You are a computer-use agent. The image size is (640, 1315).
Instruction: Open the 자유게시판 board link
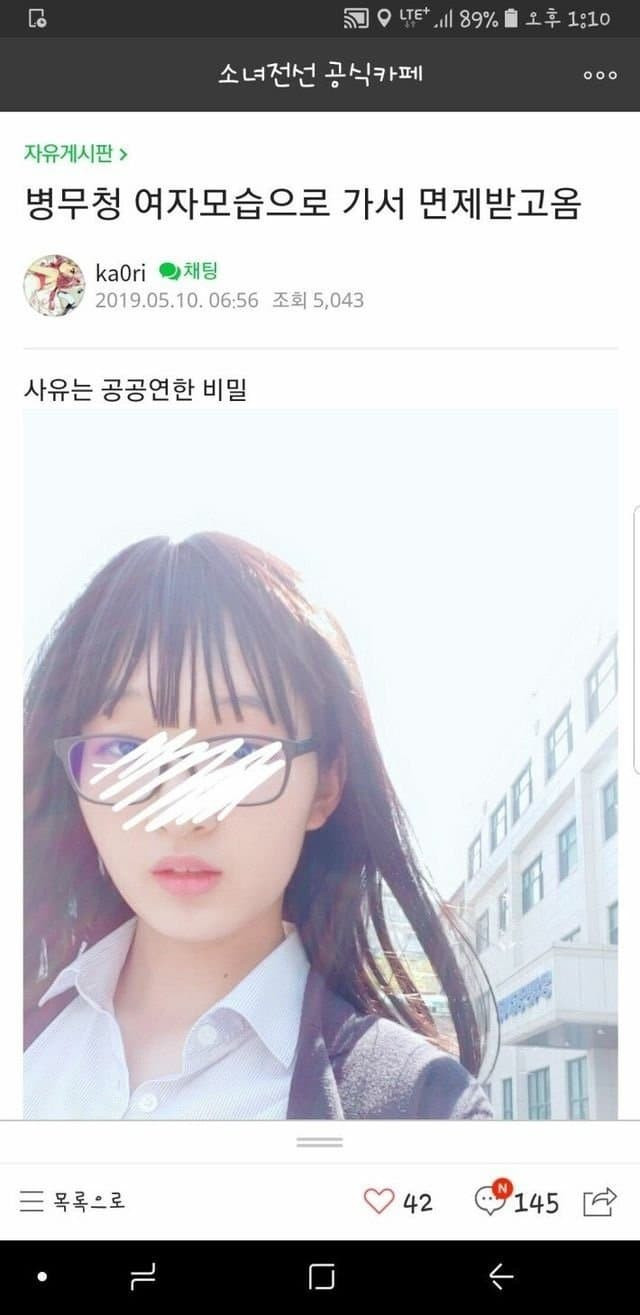(75, 154)
